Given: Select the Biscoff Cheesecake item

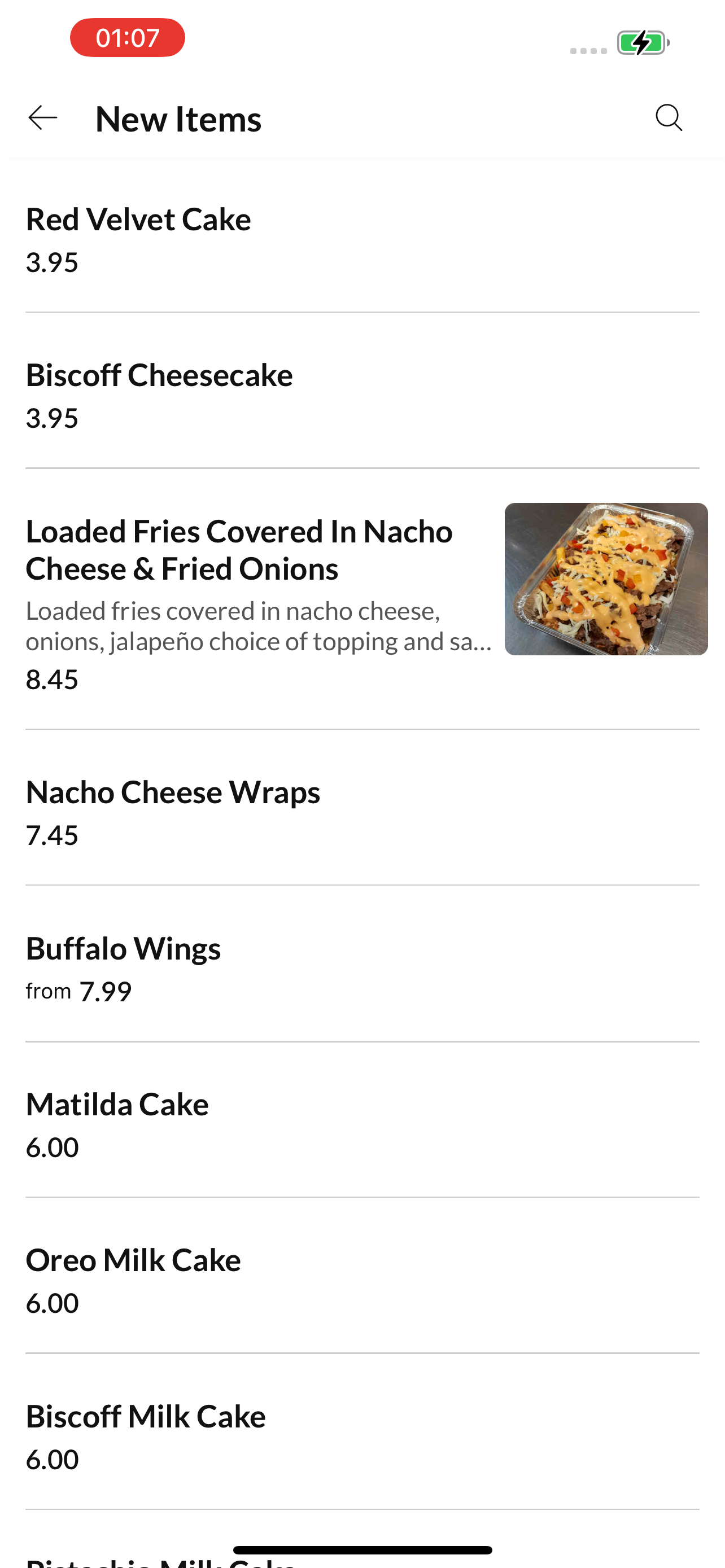Looking at the screenshot, I should [362, 391].
